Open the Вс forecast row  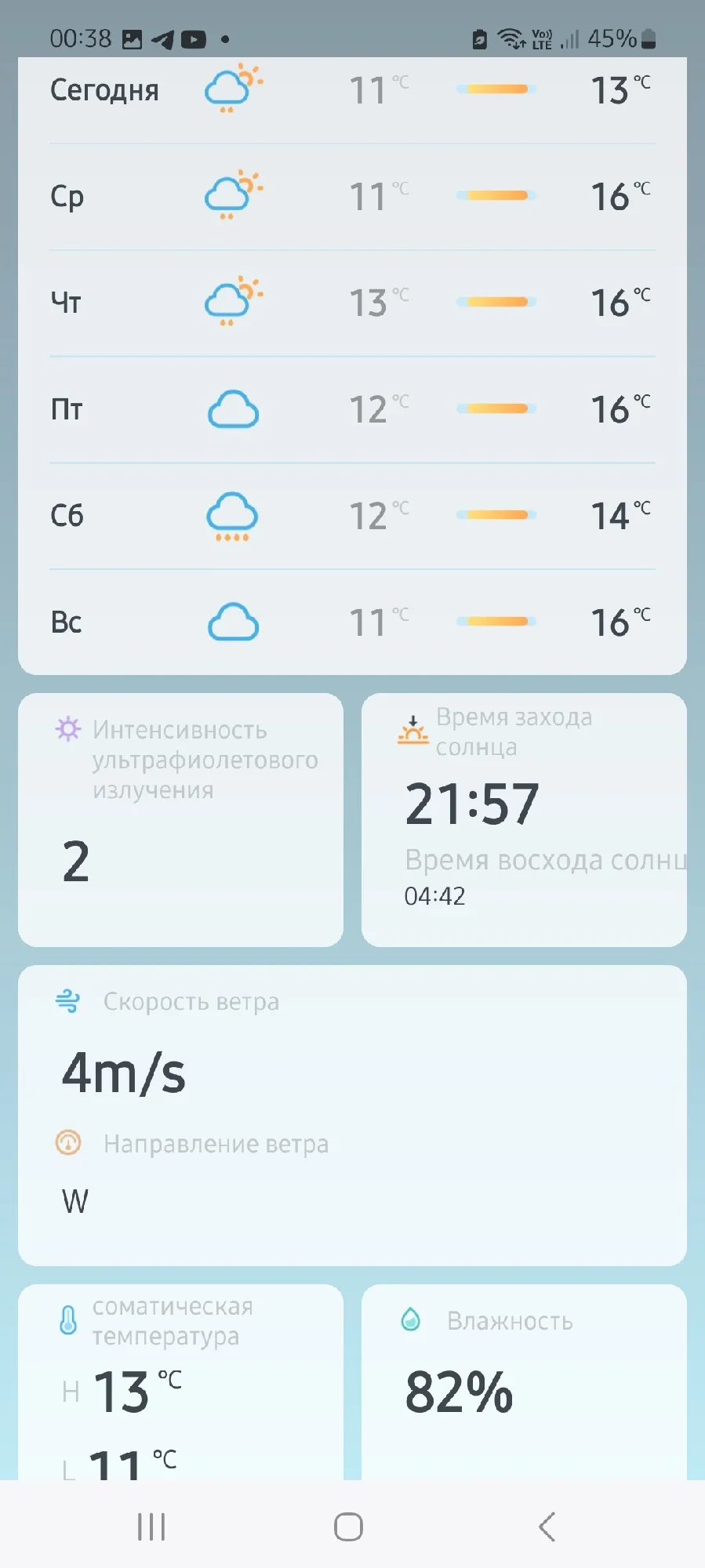(x=352, y=622)
